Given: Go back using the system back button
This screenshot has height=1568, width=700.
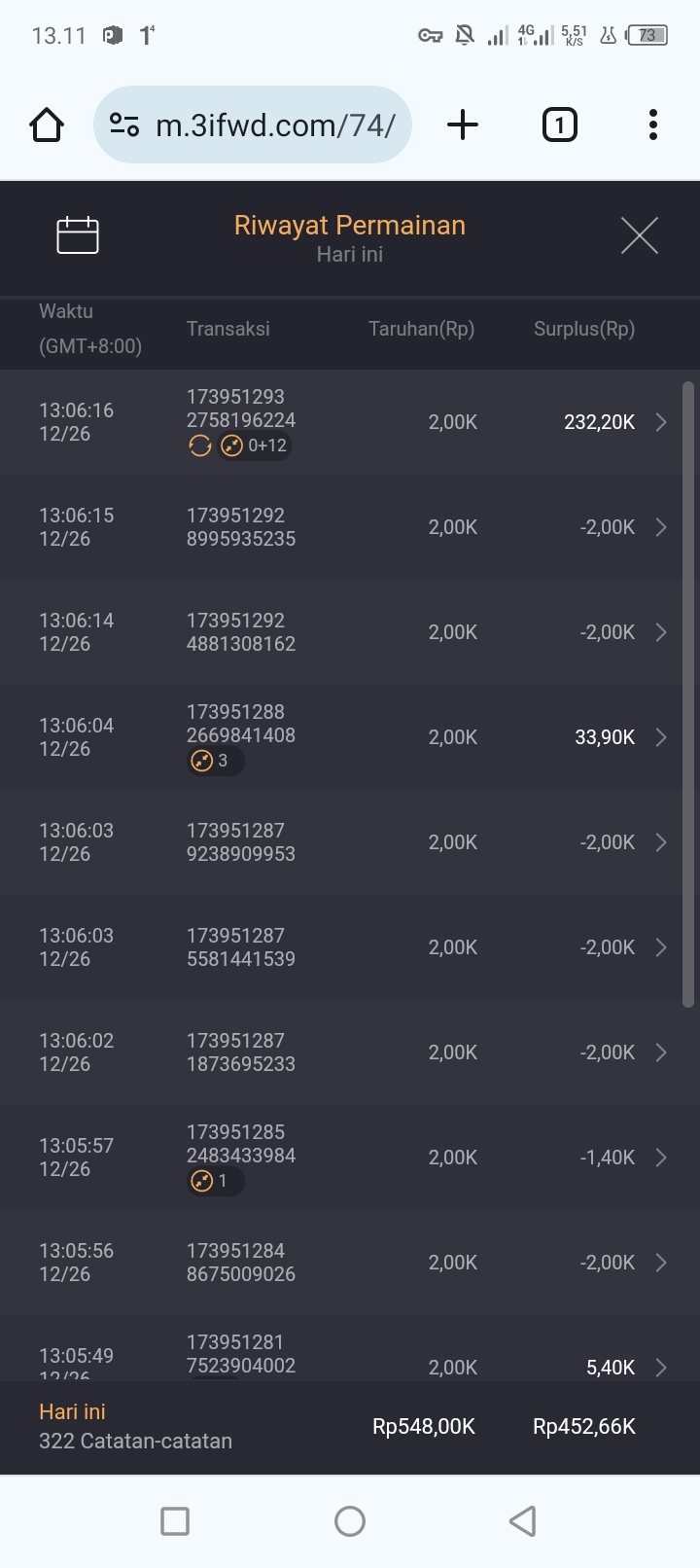Looking at the screenshot, I should point(523,1521).
